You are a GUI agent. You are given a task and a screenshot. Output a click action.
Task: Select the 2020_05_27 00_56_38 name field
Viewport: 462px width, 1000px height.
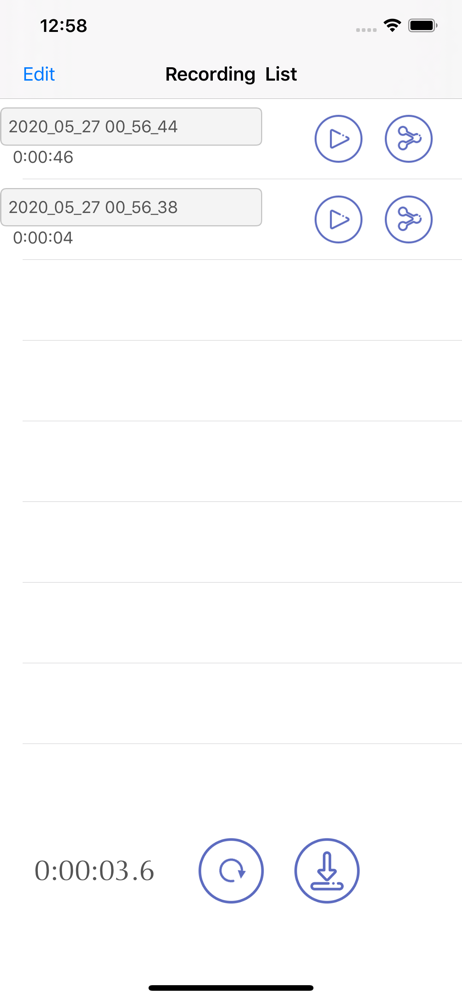131,207
